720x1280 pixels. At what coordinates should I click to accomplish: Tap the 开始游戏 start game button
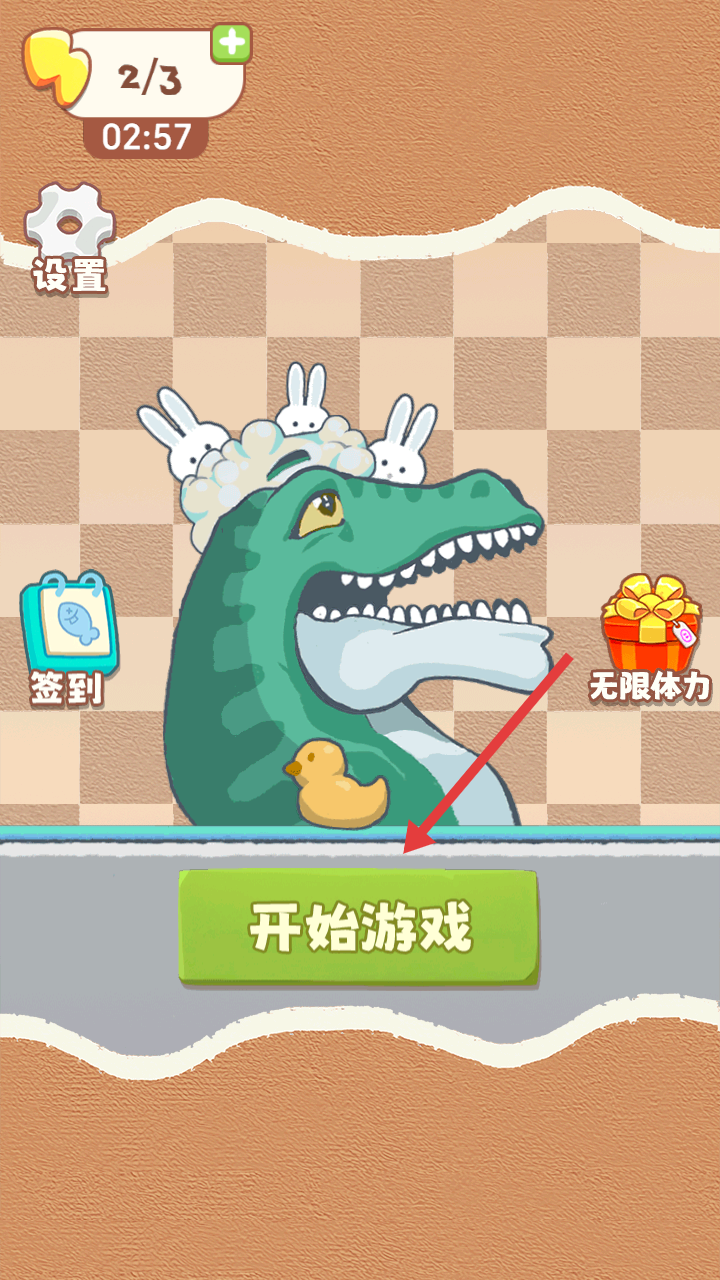359,928
